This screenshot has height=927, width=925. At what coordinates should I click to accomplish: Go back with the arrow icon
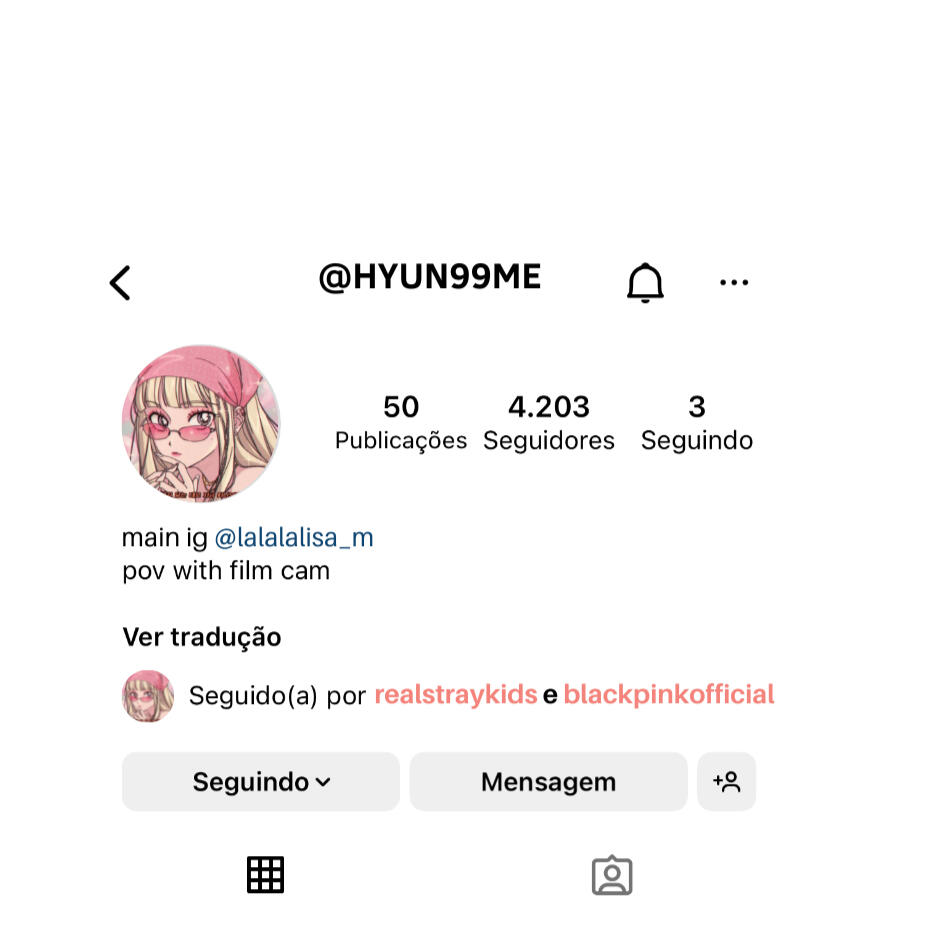[120, 283]
